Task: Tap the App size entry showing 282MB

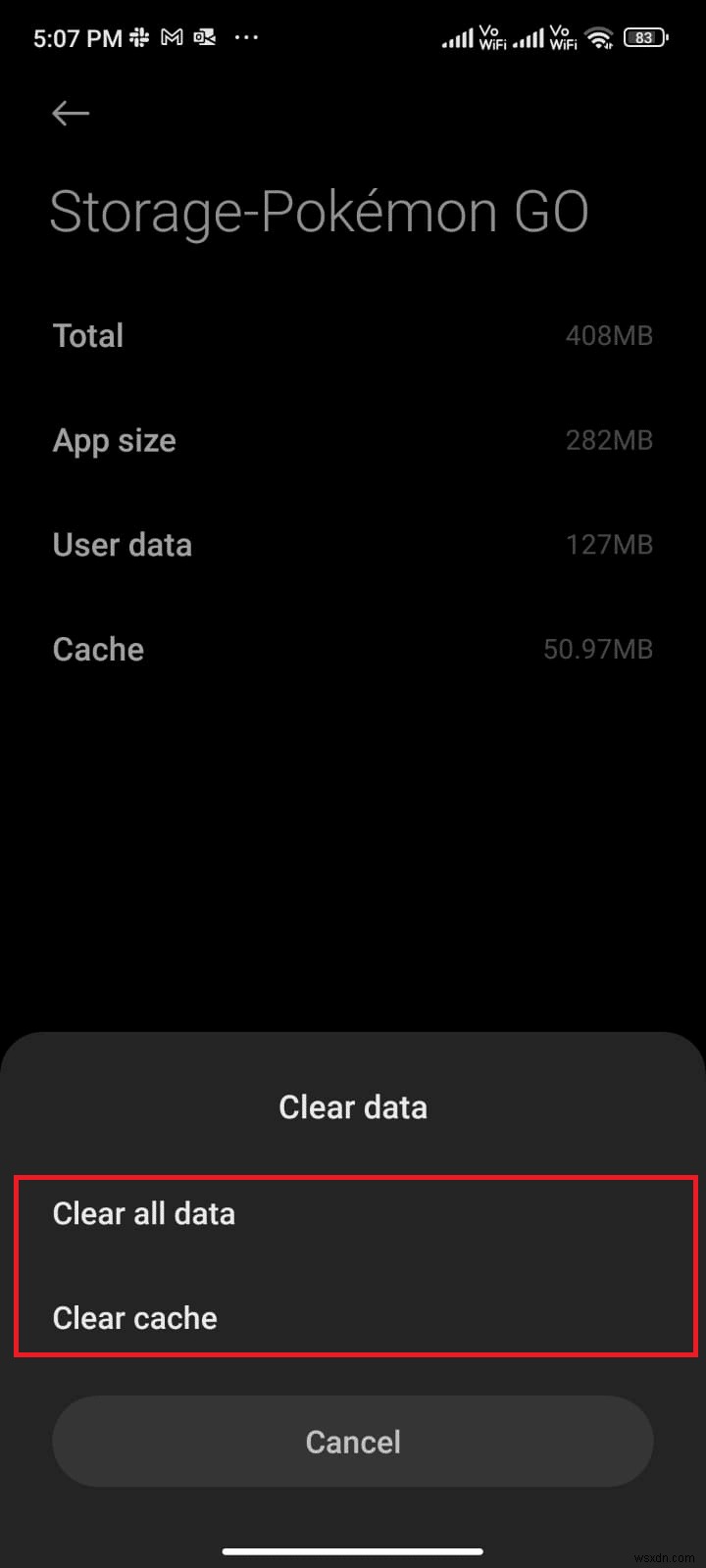Action: pos(114,440)
